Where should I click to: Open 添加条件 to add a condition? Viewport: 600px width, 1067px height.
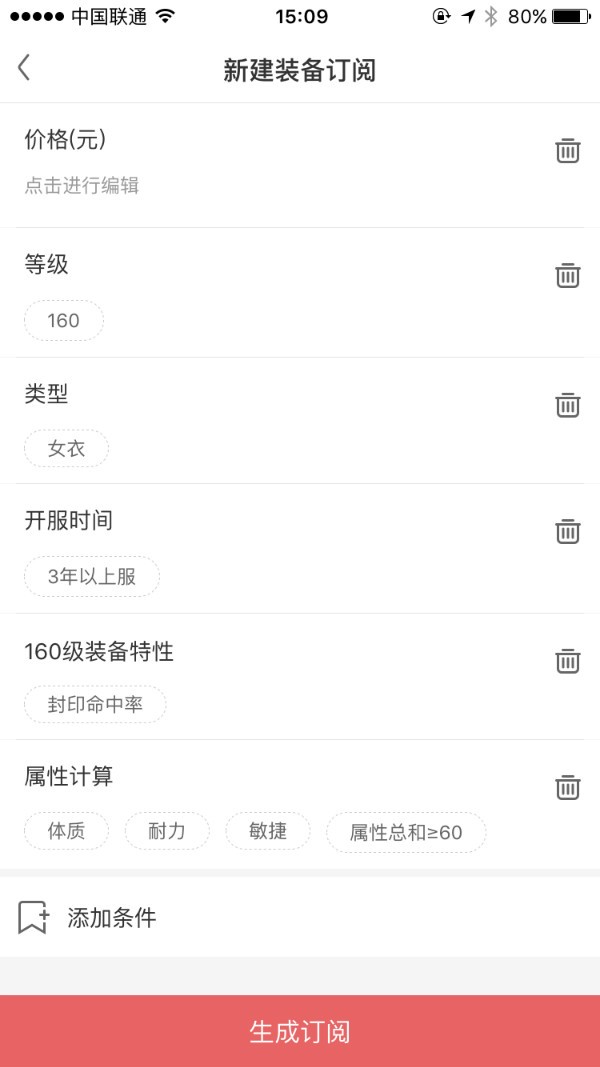pos(300,918)
